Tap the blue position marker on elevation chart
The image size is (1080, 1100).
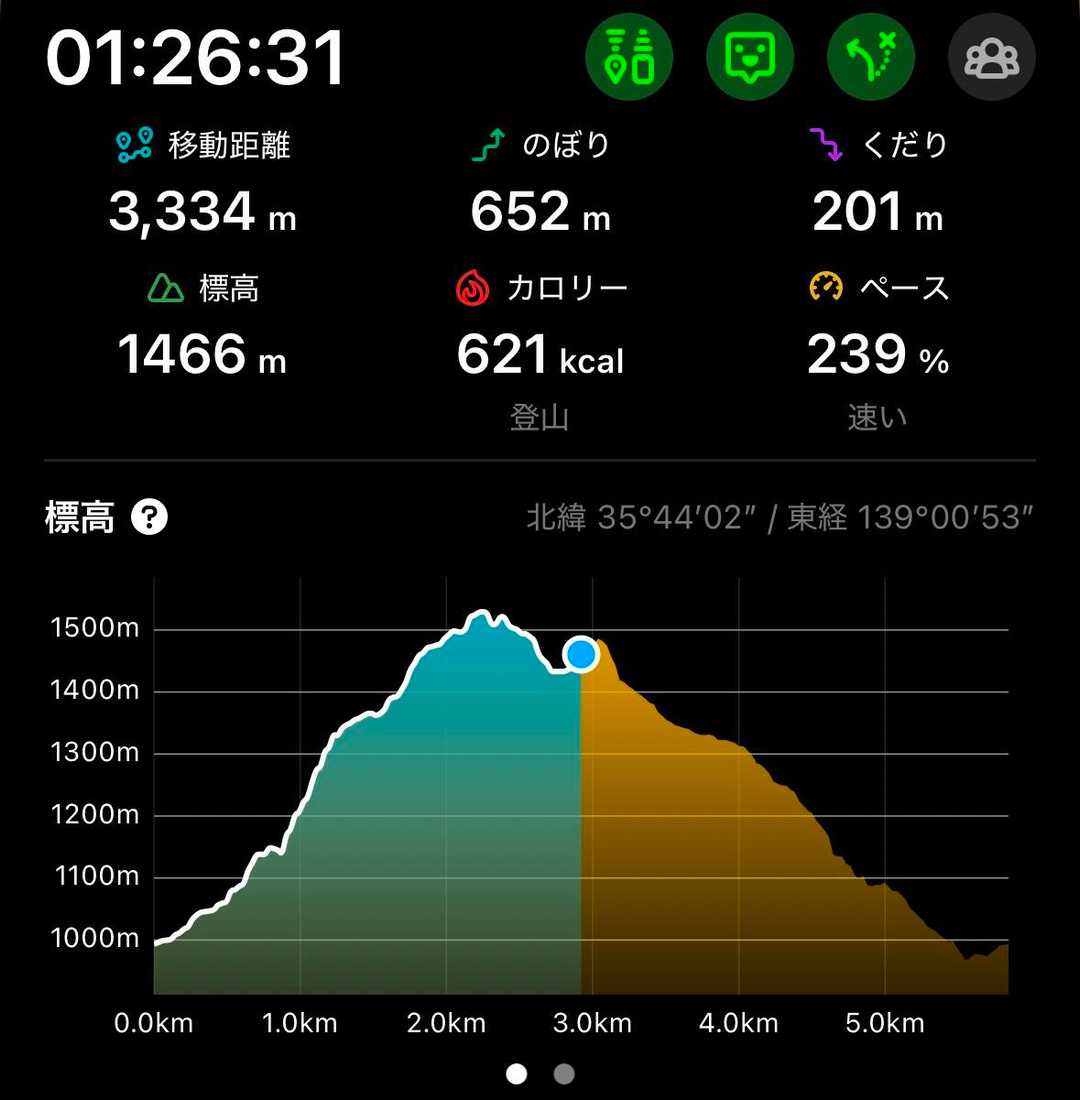tap(580, 655)
